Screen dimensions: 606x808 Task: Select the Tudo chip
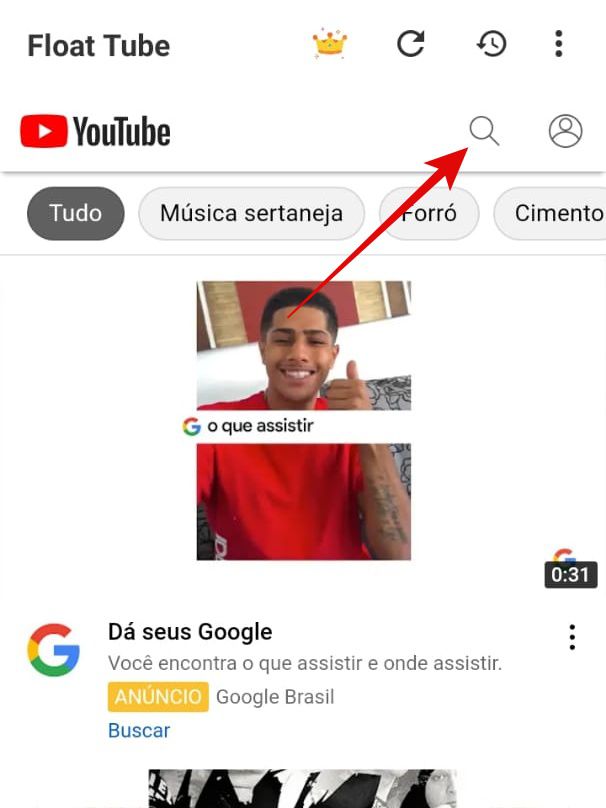coord(75,213)
